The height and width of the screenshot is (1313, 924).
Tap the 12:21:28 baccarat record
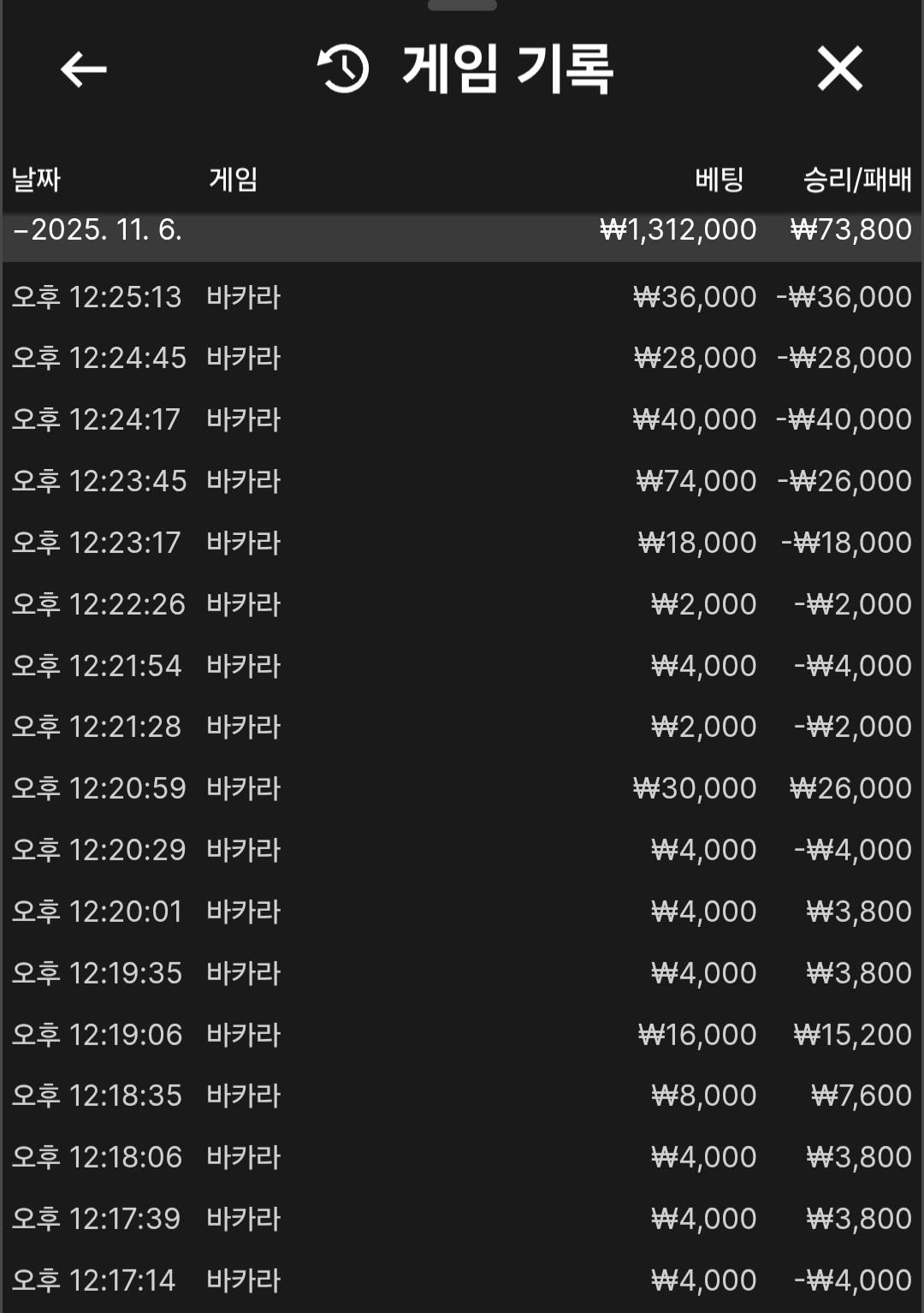(x=462, y=727)
